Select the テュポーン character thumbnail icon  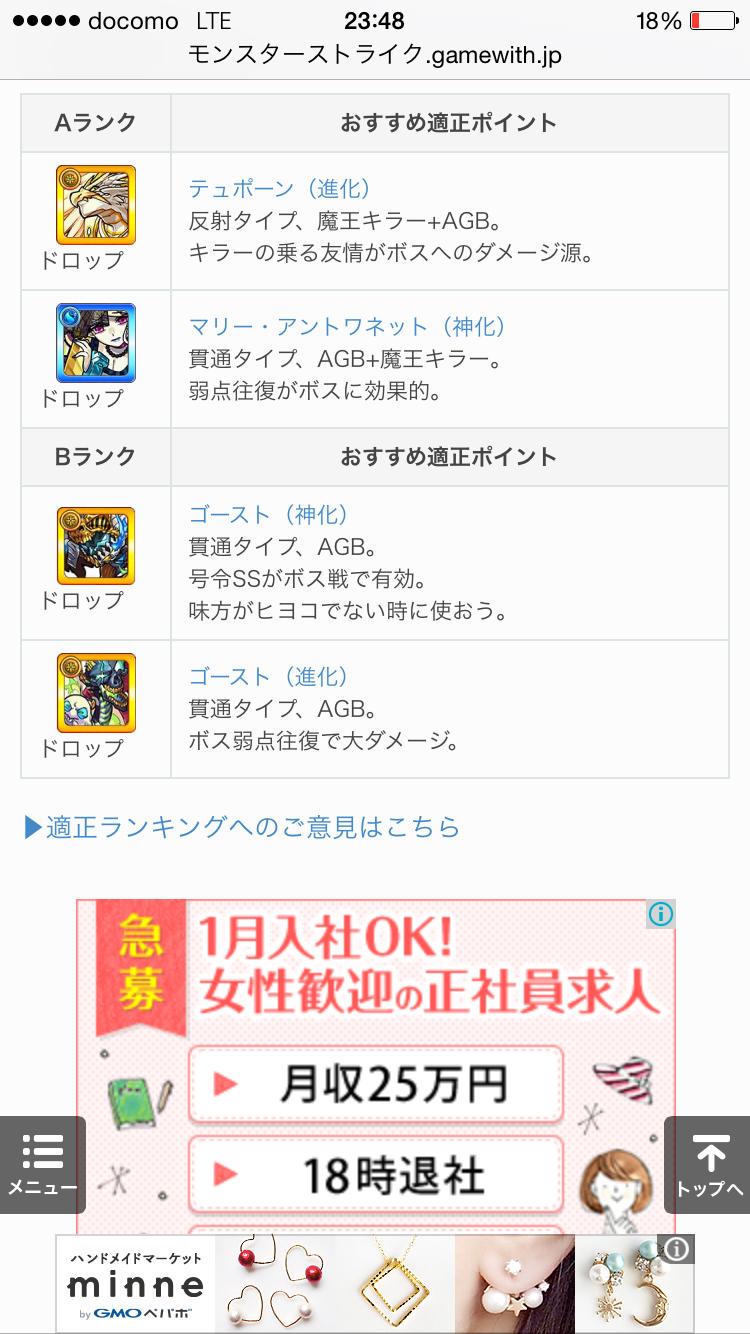(95, 203)
